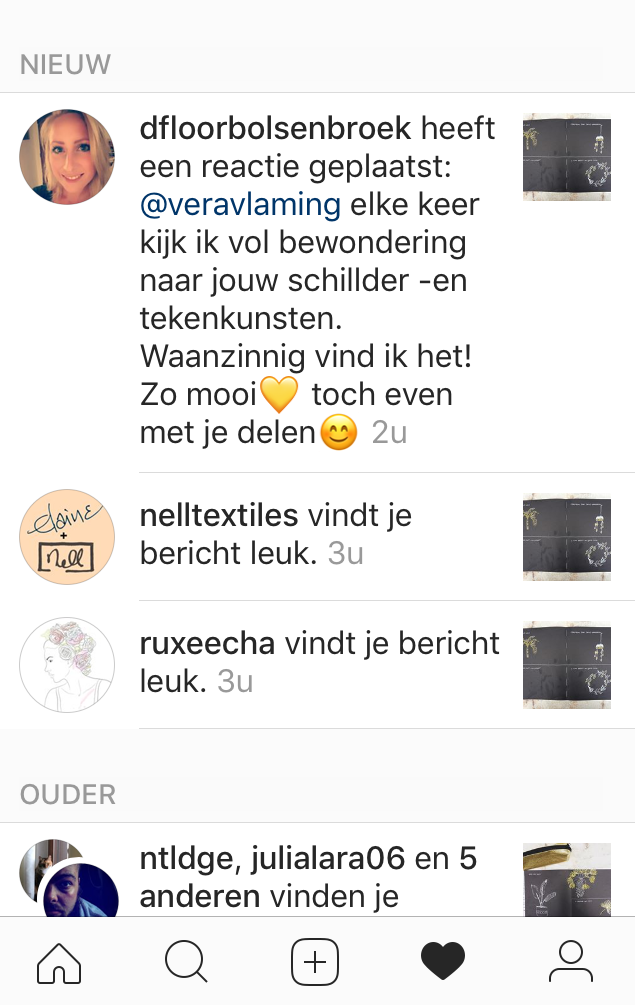The width and height of the screenshot is (635, 1005).
Task: Open the ntldge, julialara06 likes notification
Action: tap(308, 876)
